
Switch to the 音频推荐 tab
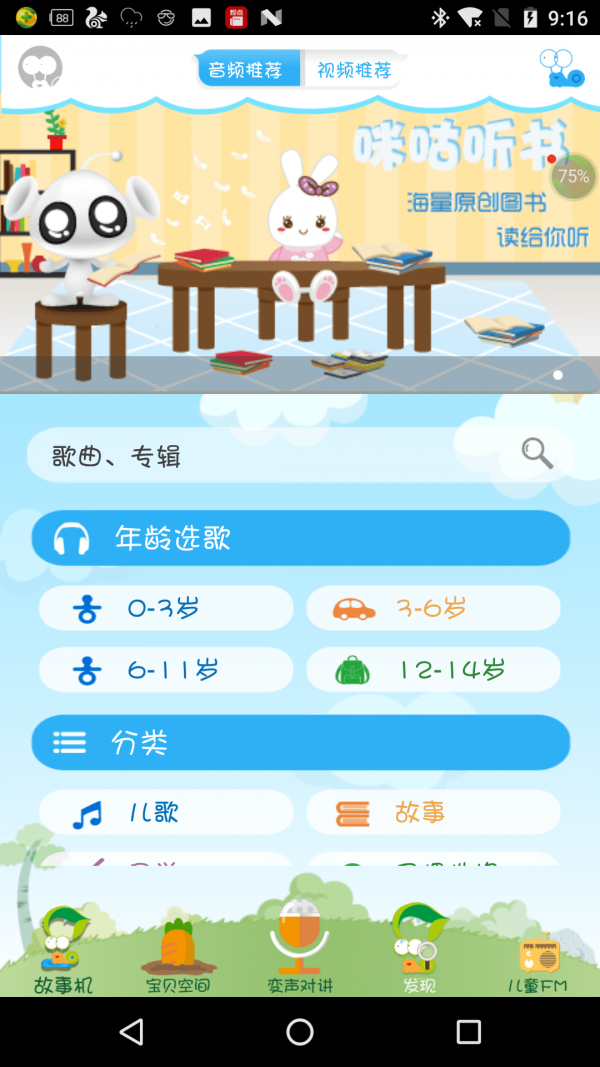(x=246, y=70)
